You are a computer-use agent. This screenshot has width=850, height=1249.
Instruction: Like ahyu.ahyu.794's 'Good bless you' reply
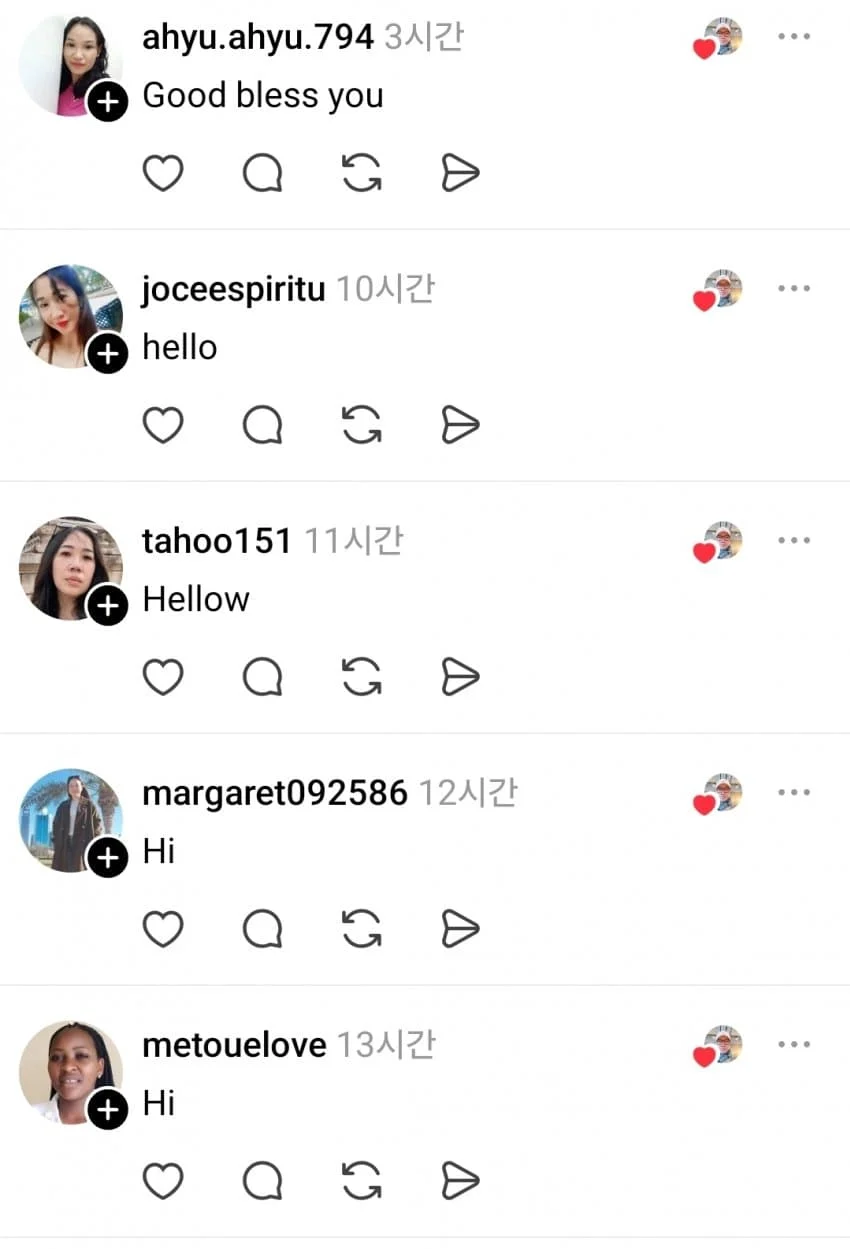(163, 174)
